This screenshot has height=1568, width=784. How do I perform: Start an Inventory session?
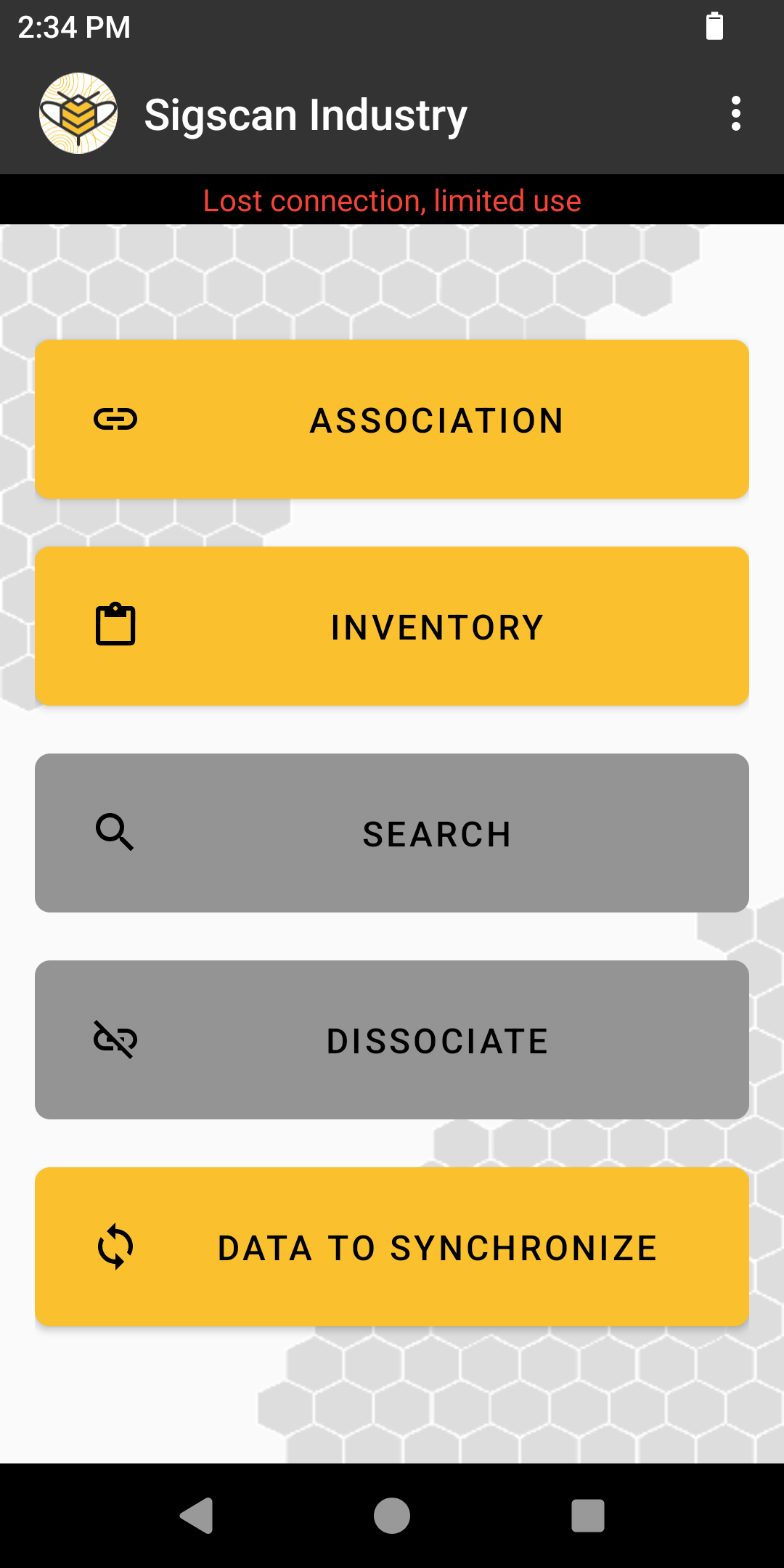coord(392,626)
